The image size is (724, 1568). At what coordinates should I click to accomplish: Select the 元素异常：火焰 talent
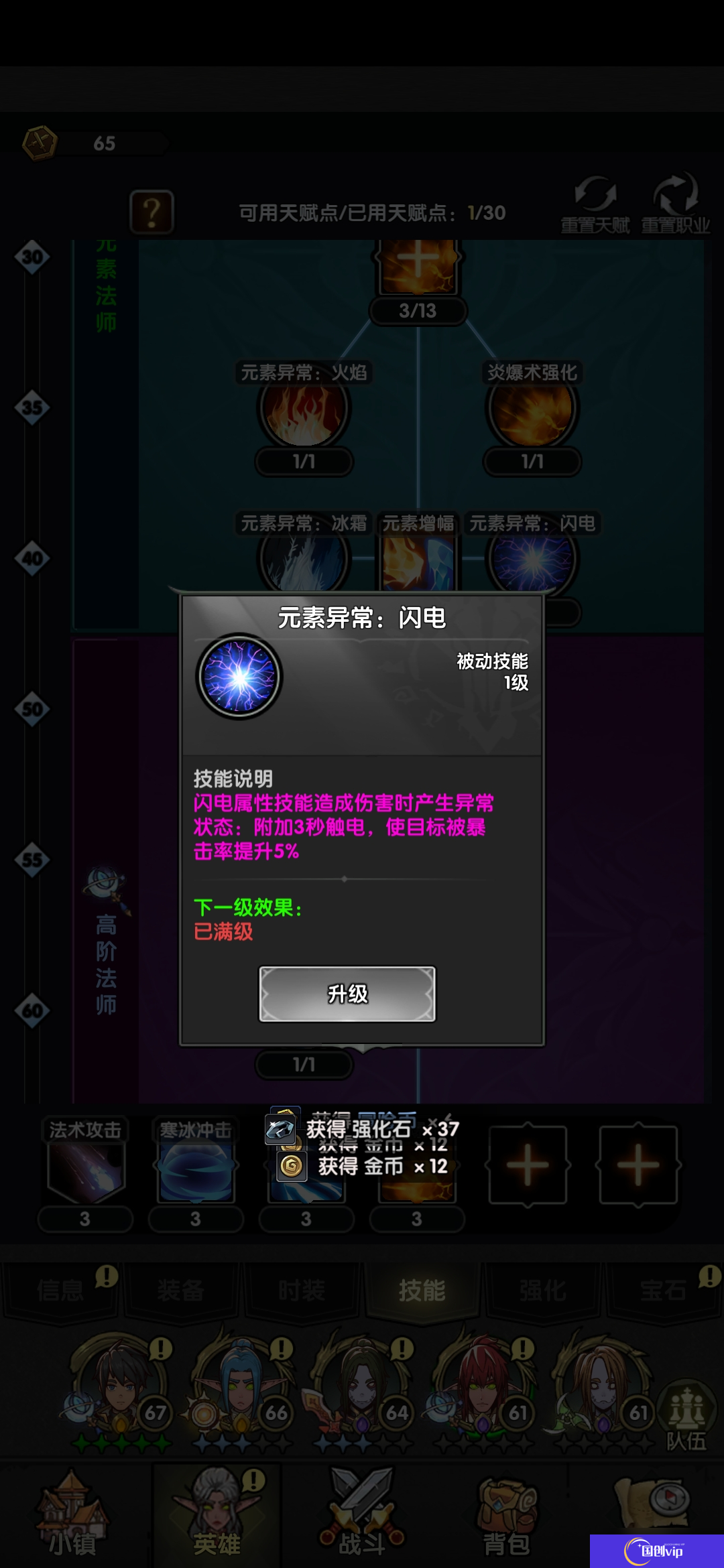click(x=304, y=410)
